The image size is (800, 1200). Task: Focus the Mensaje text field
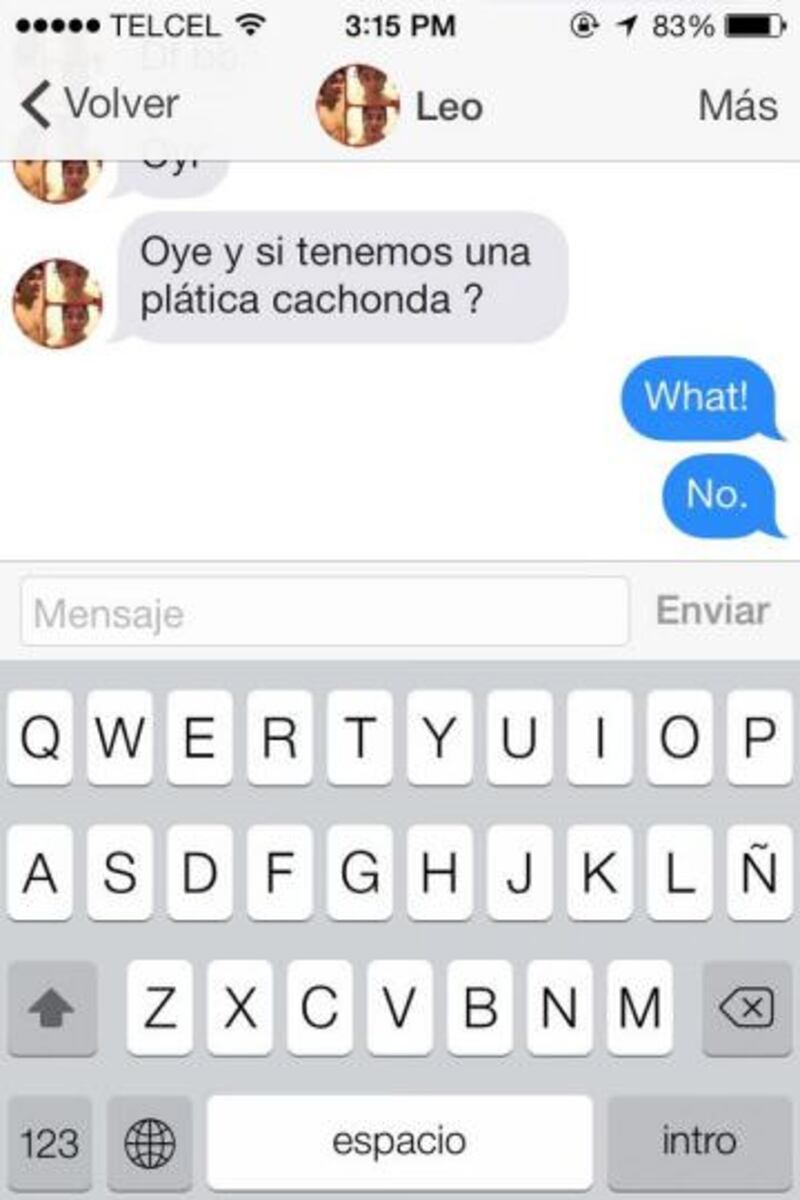tap(325, 612)
